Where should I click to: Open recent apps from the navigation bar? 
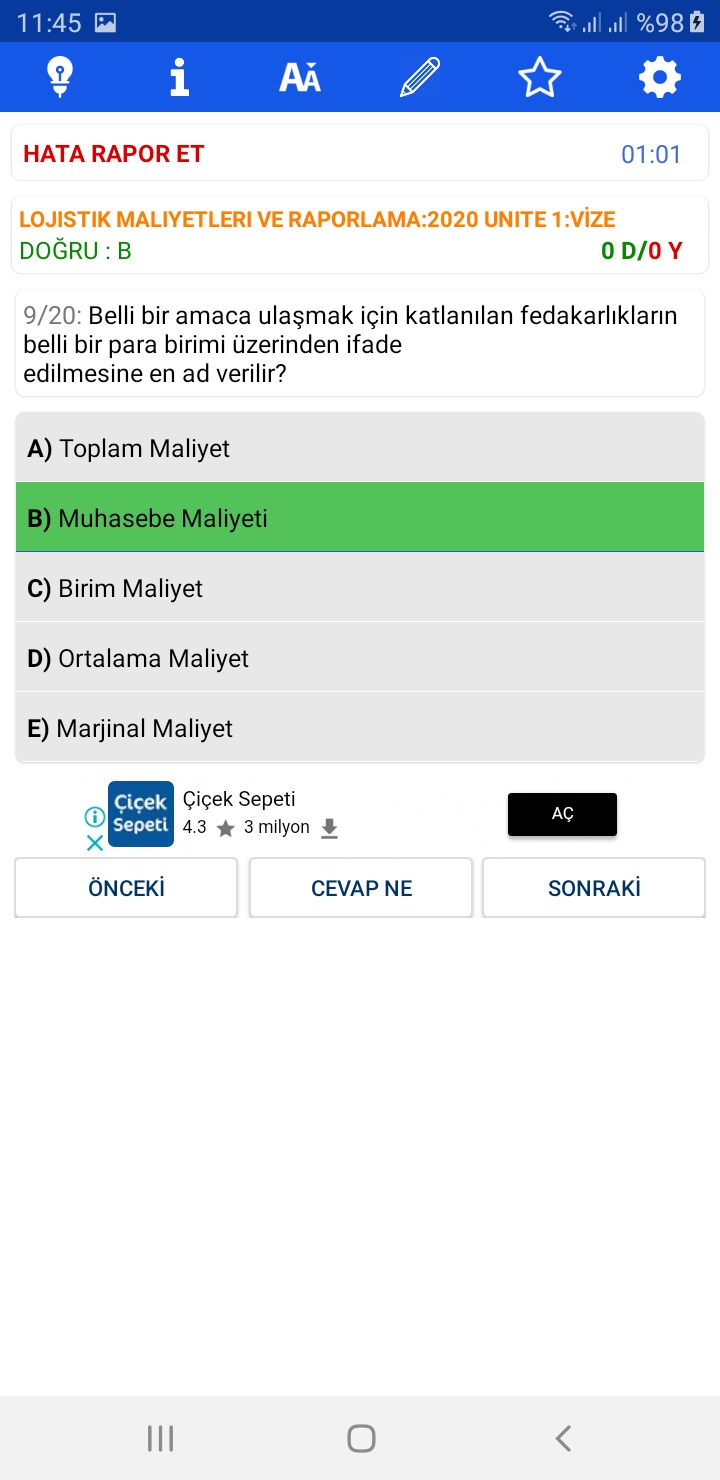[x=160, y=1438]
